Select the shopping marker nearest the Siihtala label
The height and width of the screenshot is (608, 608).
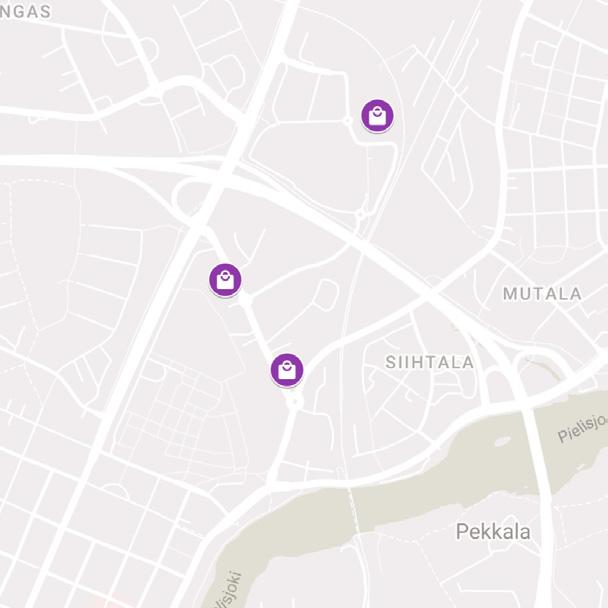coord(287,370)
